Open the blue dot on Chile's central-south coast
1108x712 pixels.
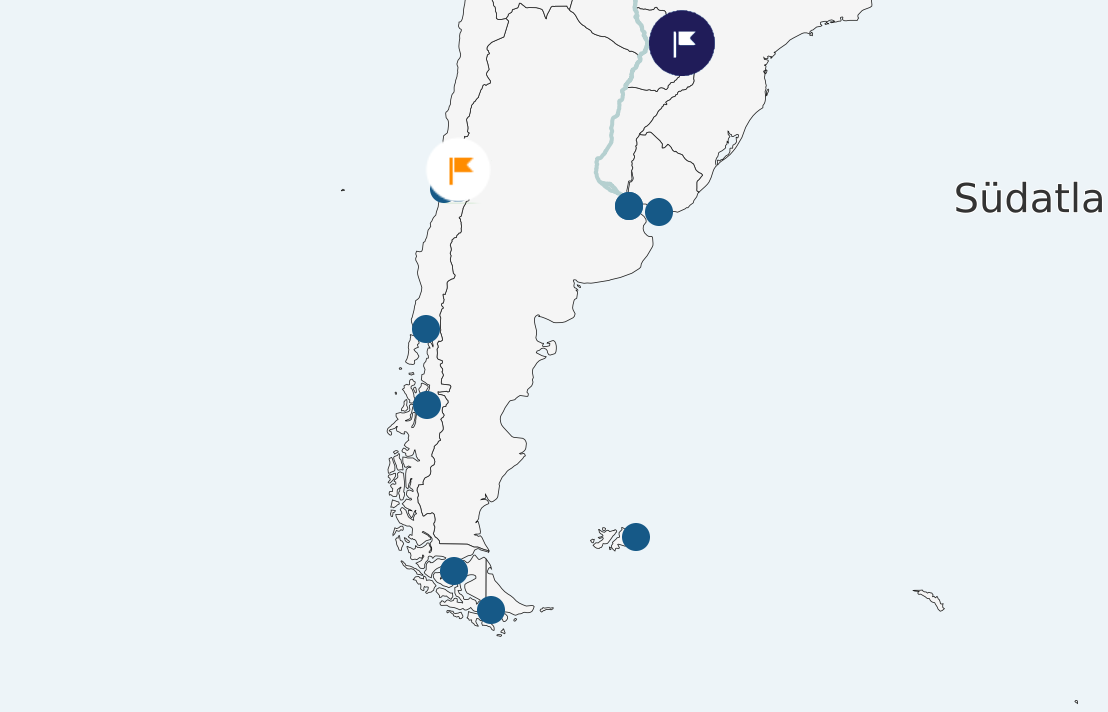coord(426,329)
